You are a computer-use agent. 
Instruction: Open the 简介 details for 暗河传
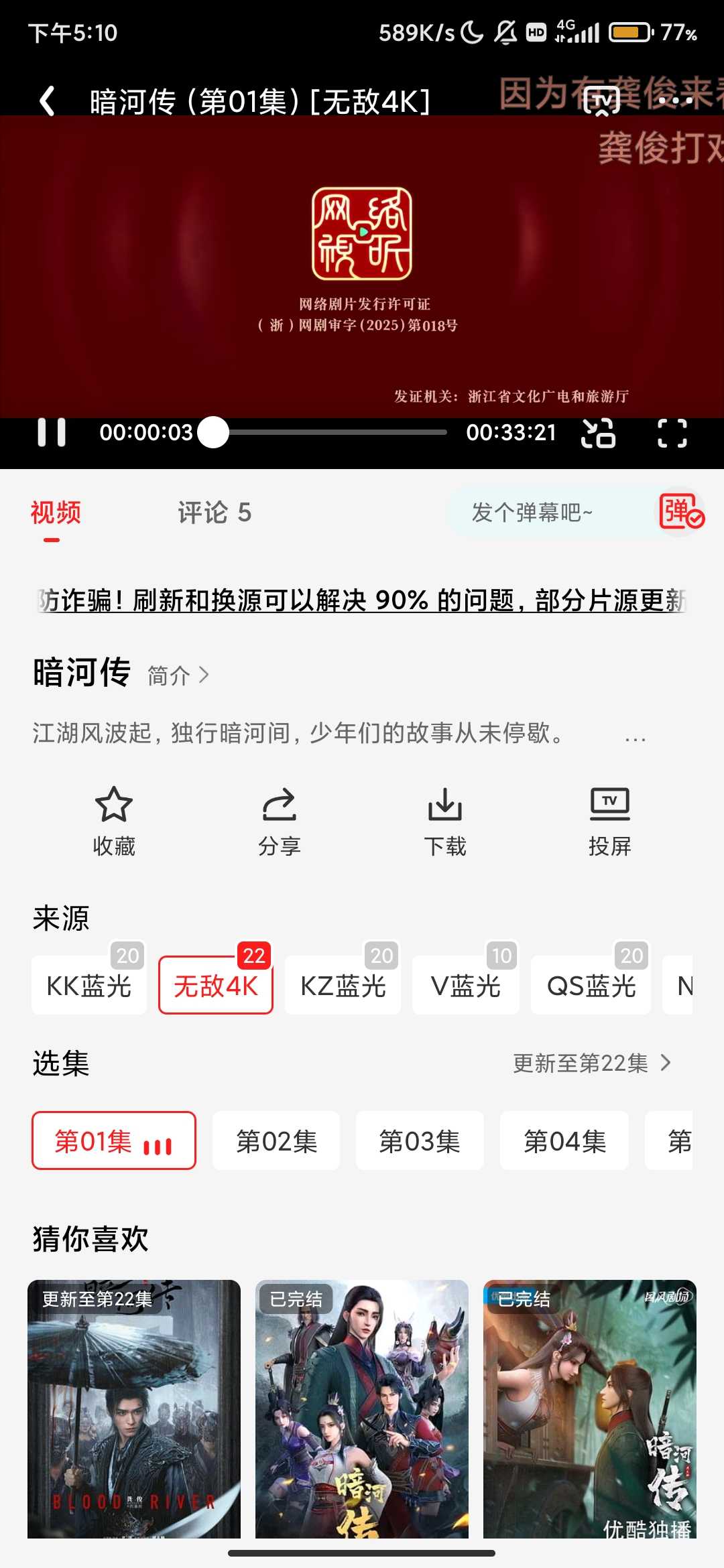pos(178,675)
